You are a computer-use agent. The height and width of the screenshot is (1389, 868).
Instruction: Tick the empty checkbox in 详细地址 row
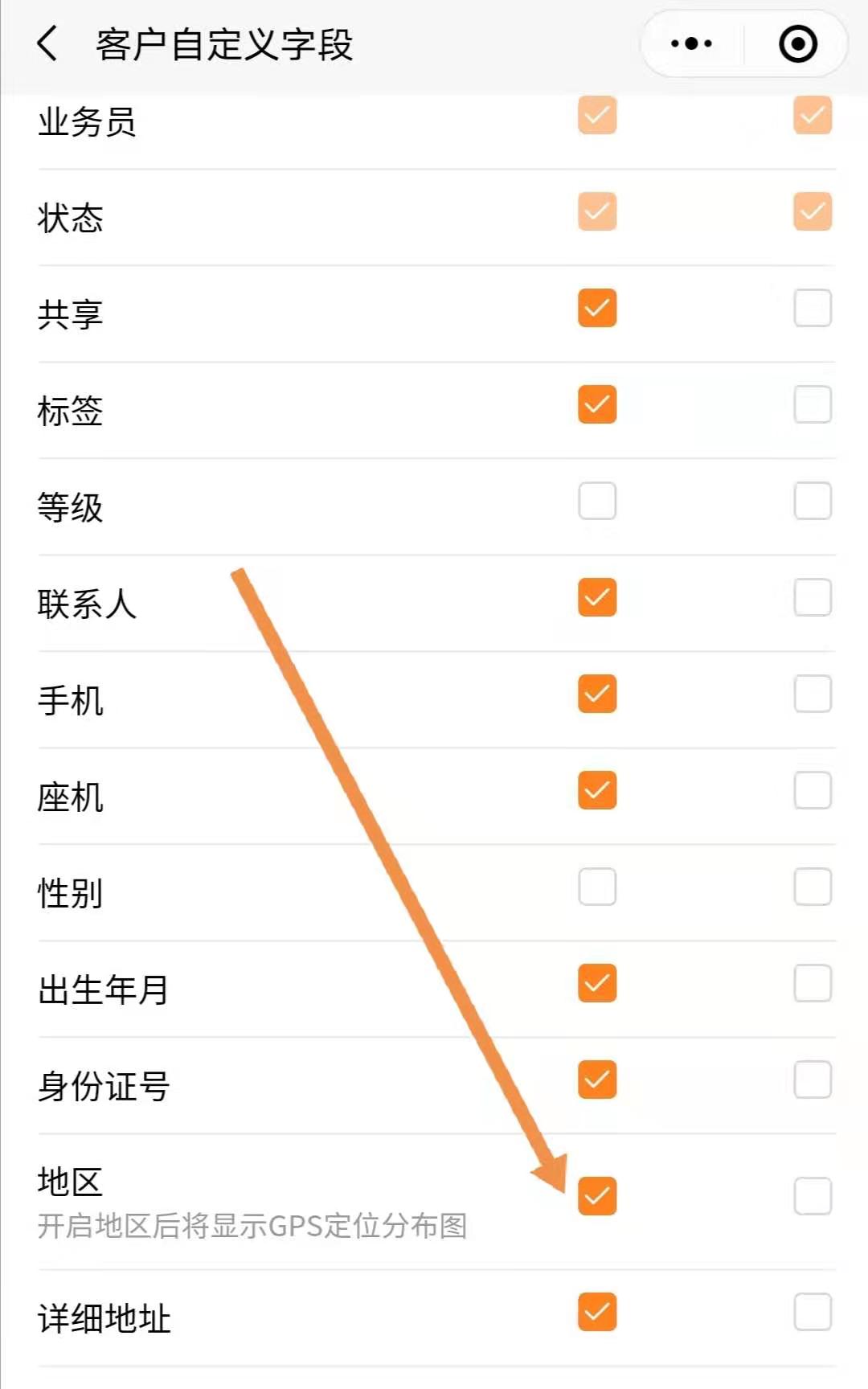tap(813, 1312)
